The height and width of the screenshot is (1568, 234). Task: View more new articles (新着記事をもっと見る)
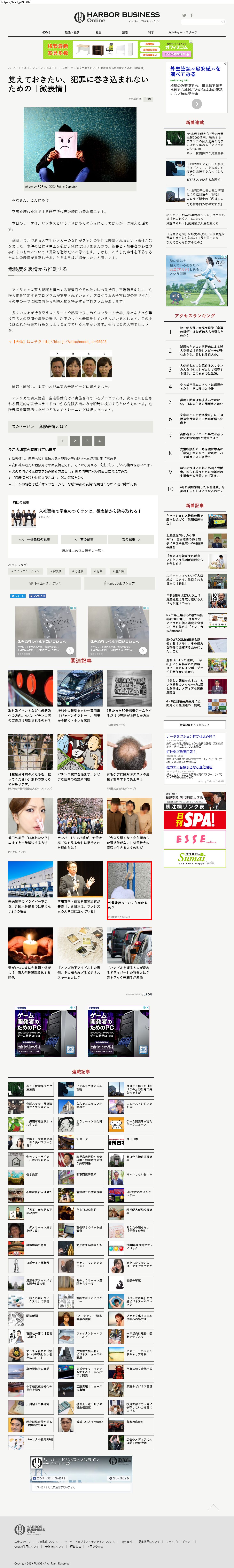pyautogui.click(x=195, y=724)
